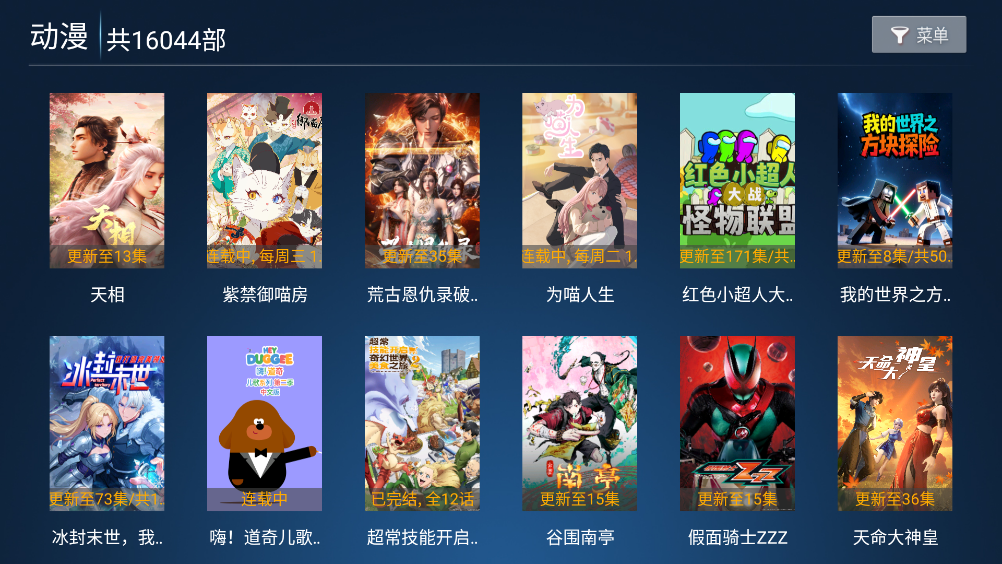
Task: Tap the 为喵人生 tile
Action: 579,181
